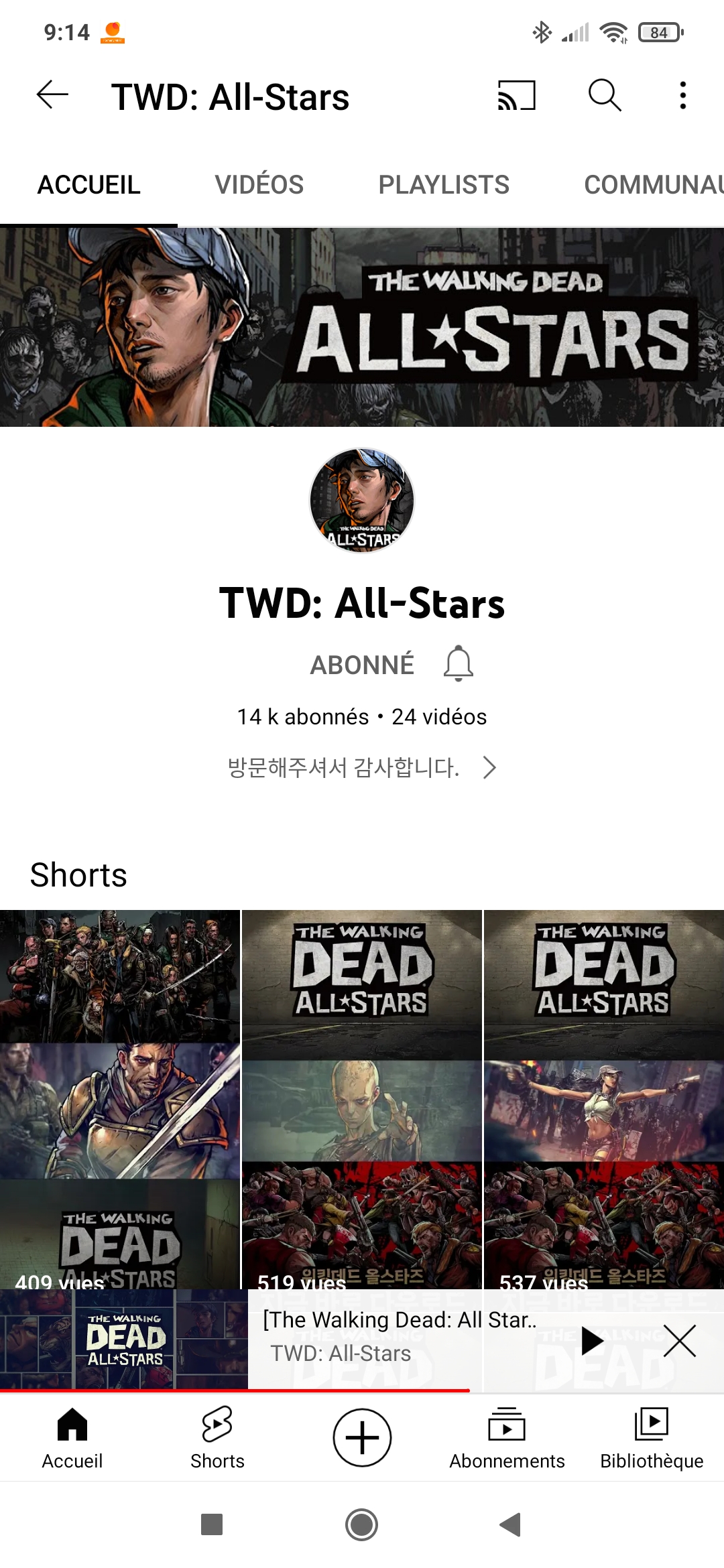This screenshot has width=724, height=1568.
Task: Open the notification bell settings
Action: click(x=459, y=663)
